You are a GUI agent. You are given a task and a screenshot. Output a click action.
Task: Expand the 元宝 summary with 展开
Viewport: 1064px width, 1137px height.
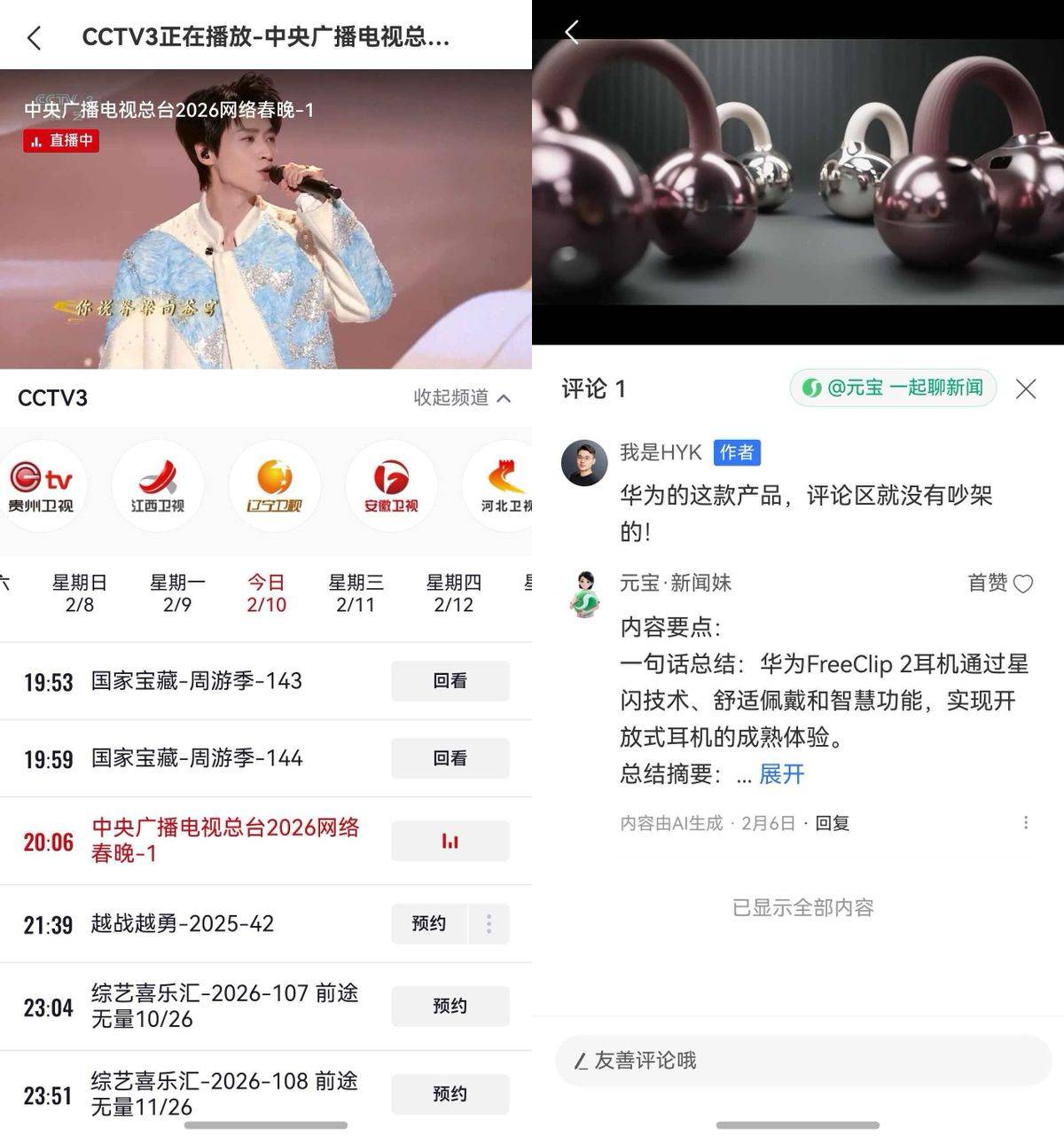click(x=781, y=774)
